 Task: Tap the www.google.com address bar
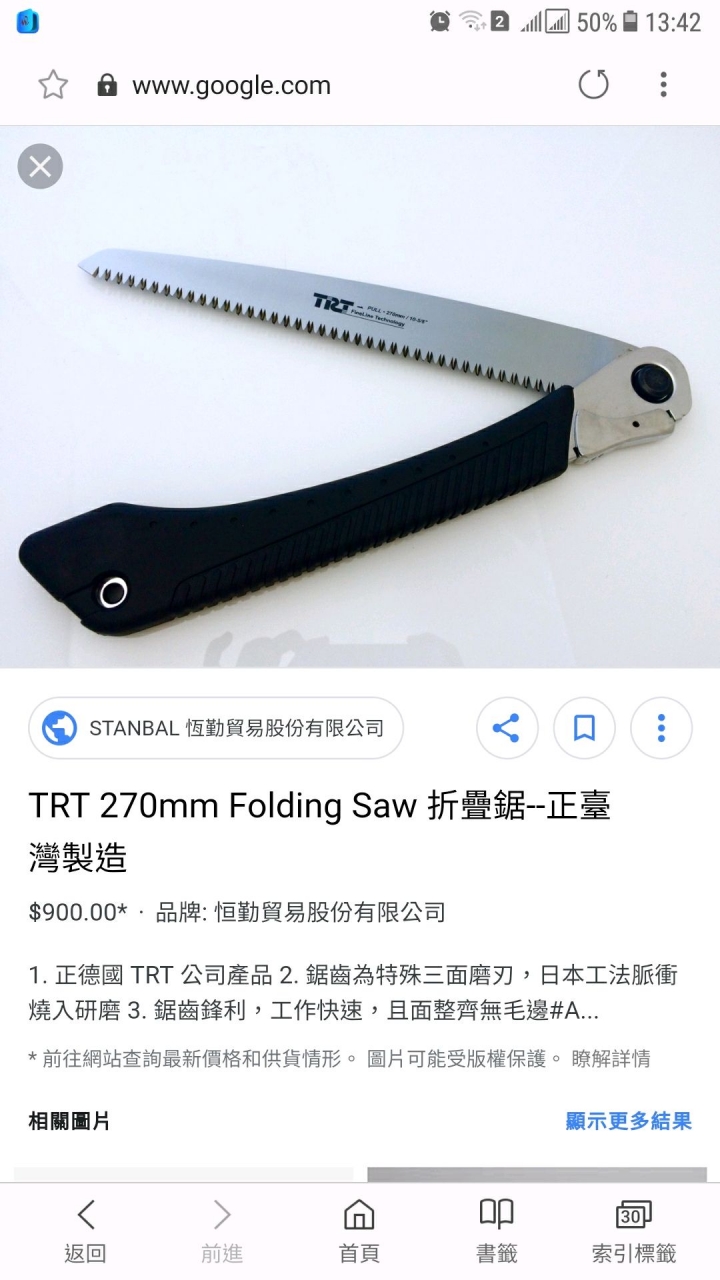[231, 86]
